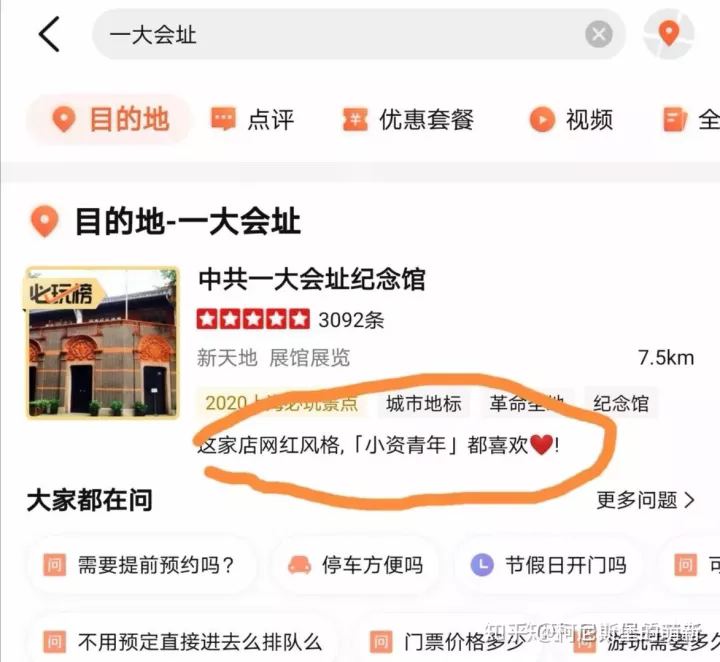Select the question 不用预定直接进去么排队么
The height and width of the screenshot is (662, 720).
pyautogui.click(x=183, y=641)
